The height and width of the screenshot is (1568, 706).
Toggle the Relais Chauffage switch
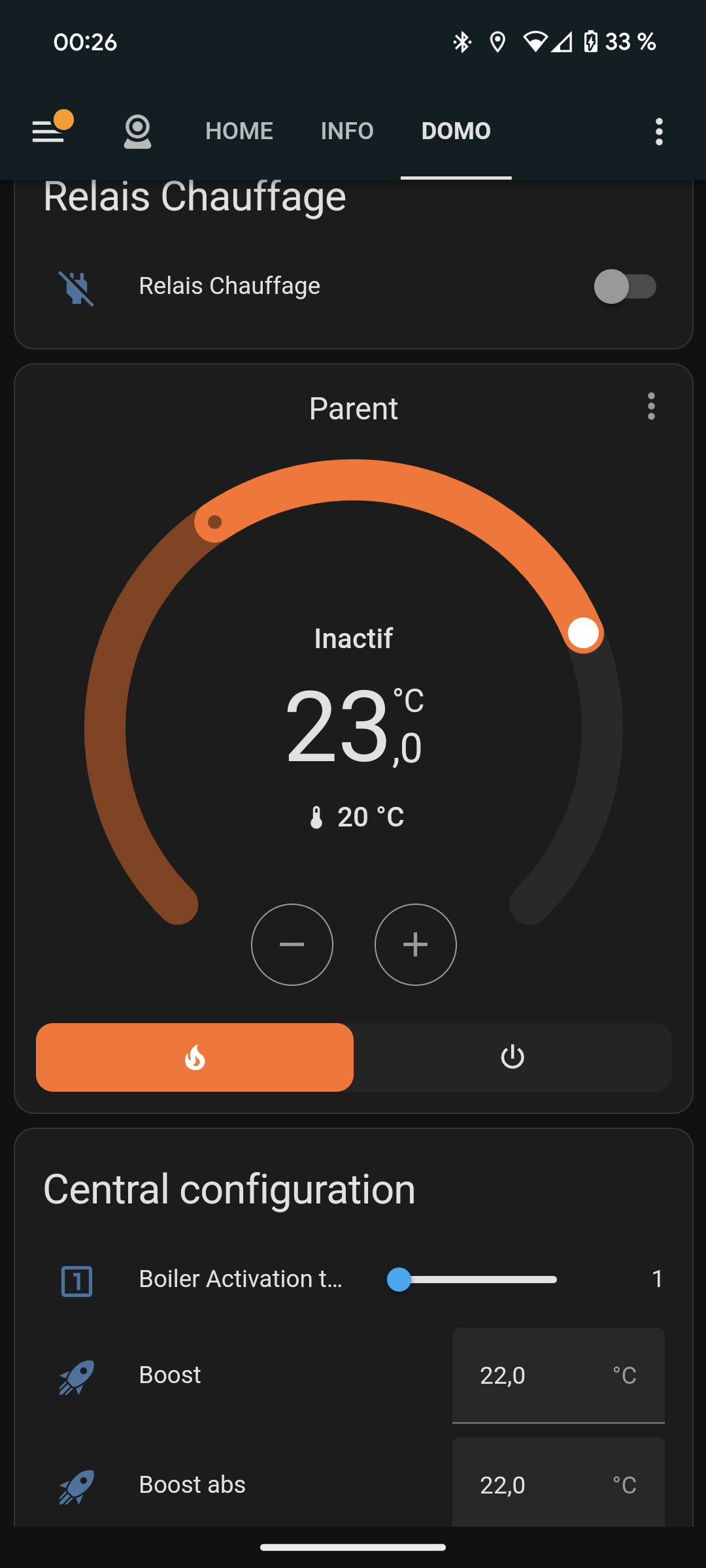pos(625,286)
